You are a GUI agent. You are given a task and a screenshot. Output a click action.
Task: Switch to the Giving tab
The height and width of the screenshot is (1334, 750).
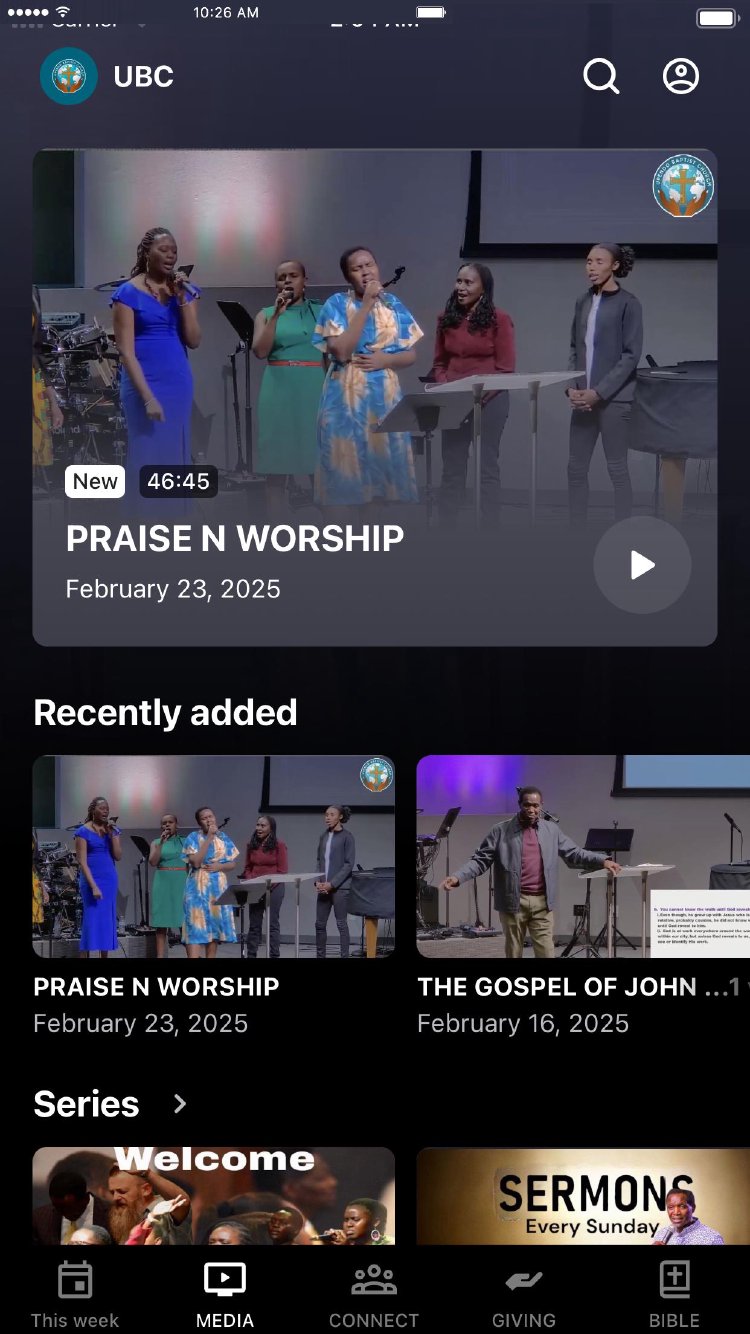coord(524,1295)
